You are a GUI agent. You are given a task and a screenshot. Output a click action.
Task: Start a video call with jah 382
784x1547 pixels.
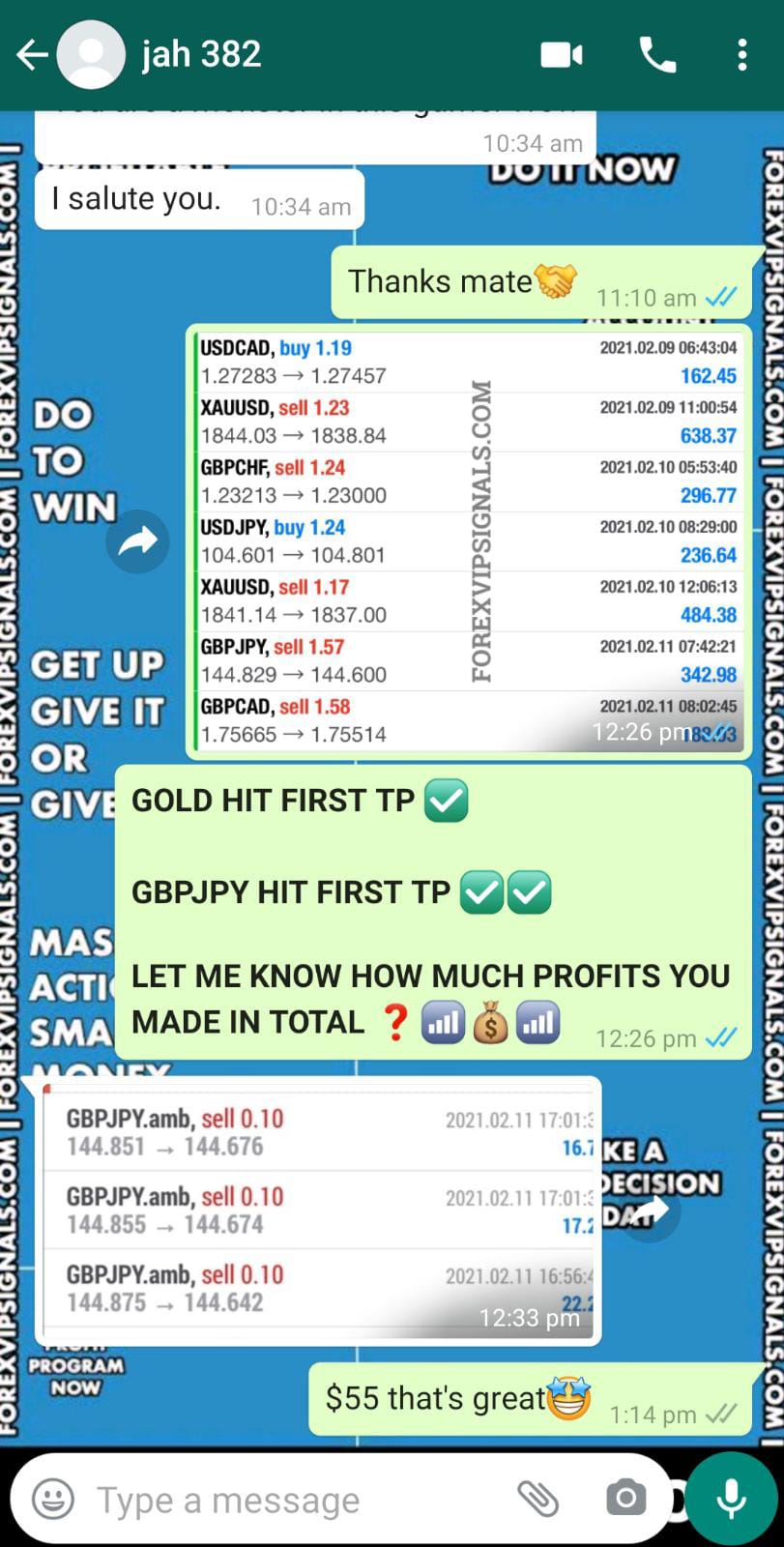pyautogui.click(x=561, y=55)
